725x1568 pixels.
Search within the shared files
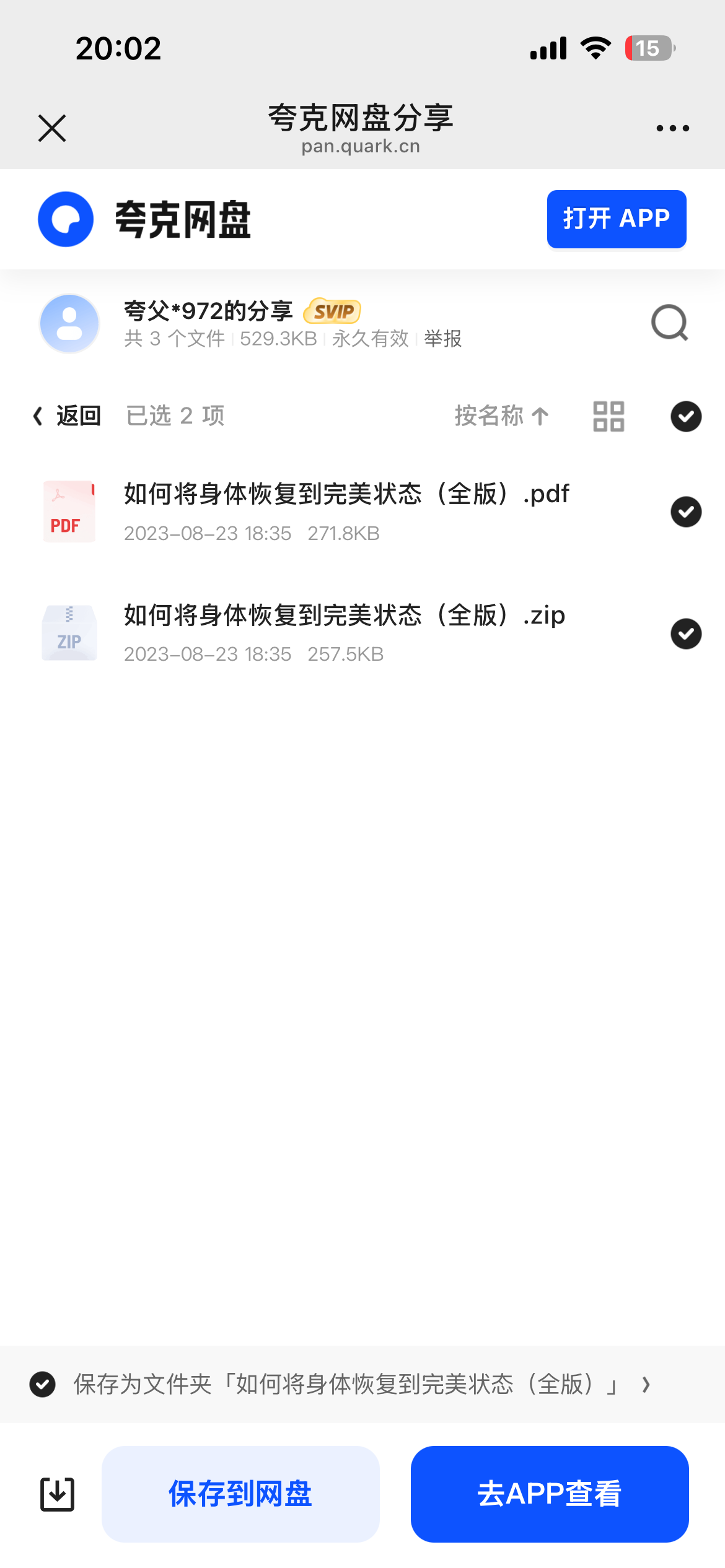click(x=669, y=323)
